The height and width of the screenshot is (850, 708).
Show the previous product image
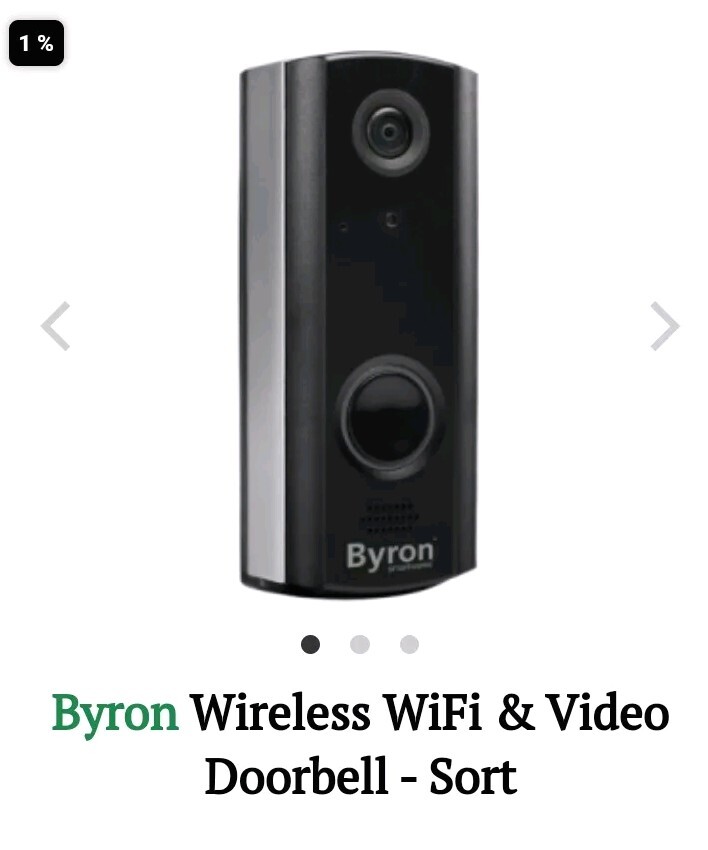coord(56,326)
